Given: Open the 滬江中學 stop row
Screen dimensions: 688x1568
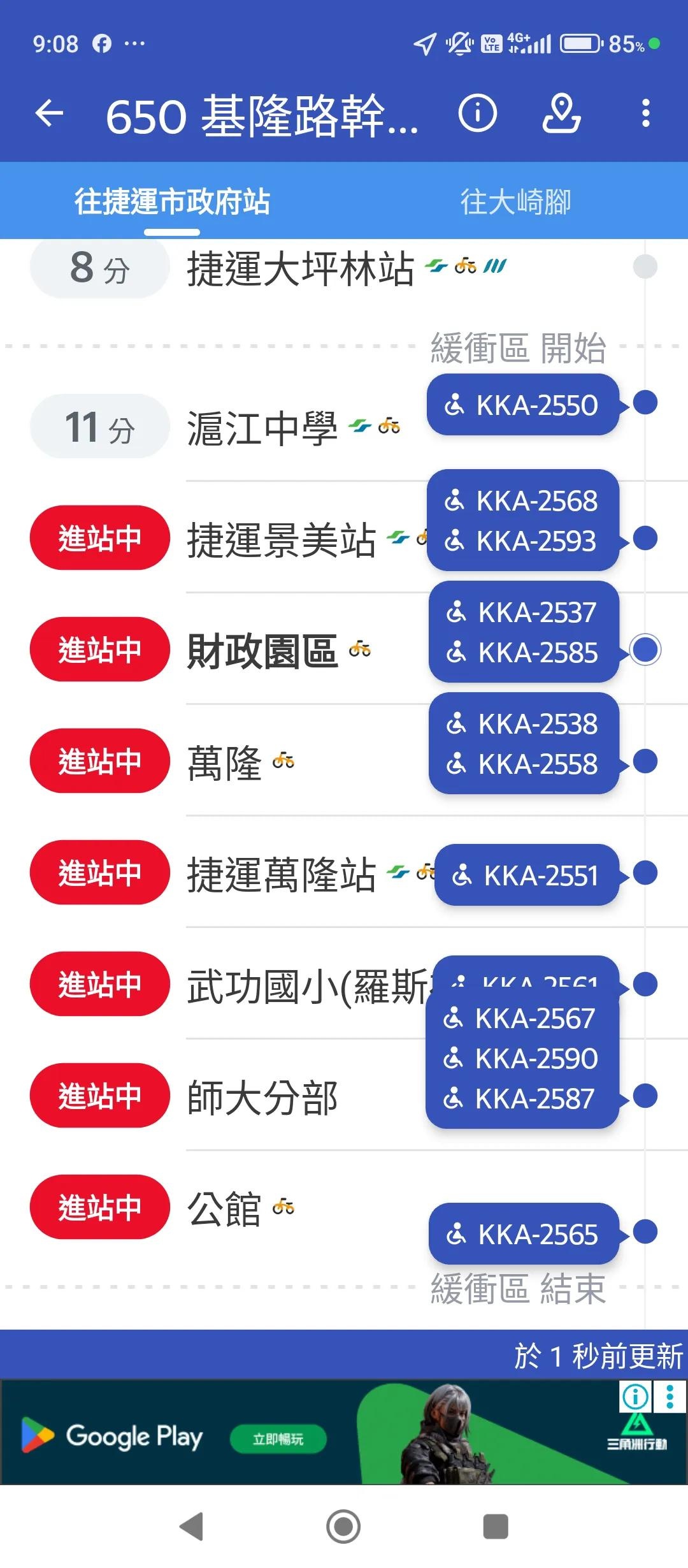Looking at the screenshot, I should pos(261,428).
